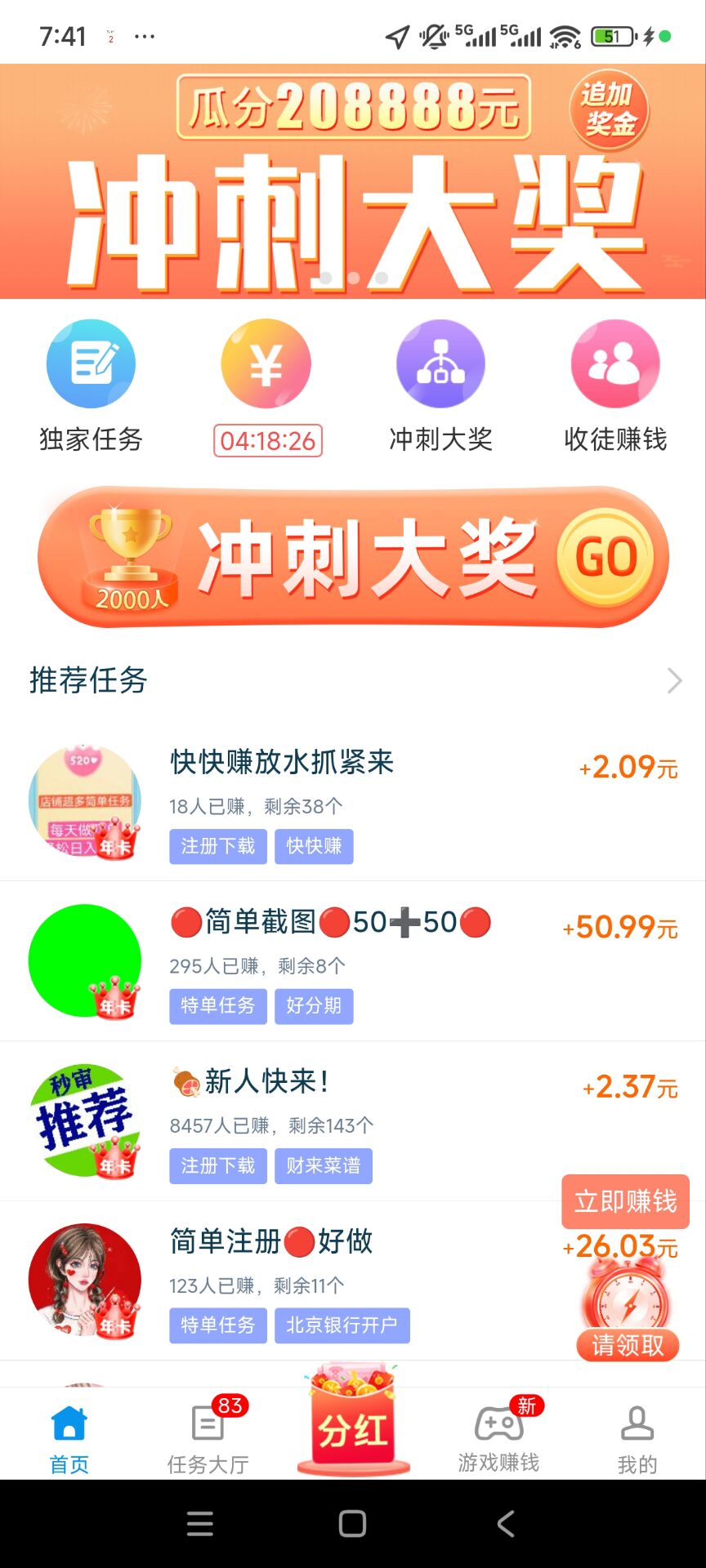Expand 推荐任务 using the right arrow chevron
Image resolution: width=706 pixels, height=1568 pixels.
point(673,679)
